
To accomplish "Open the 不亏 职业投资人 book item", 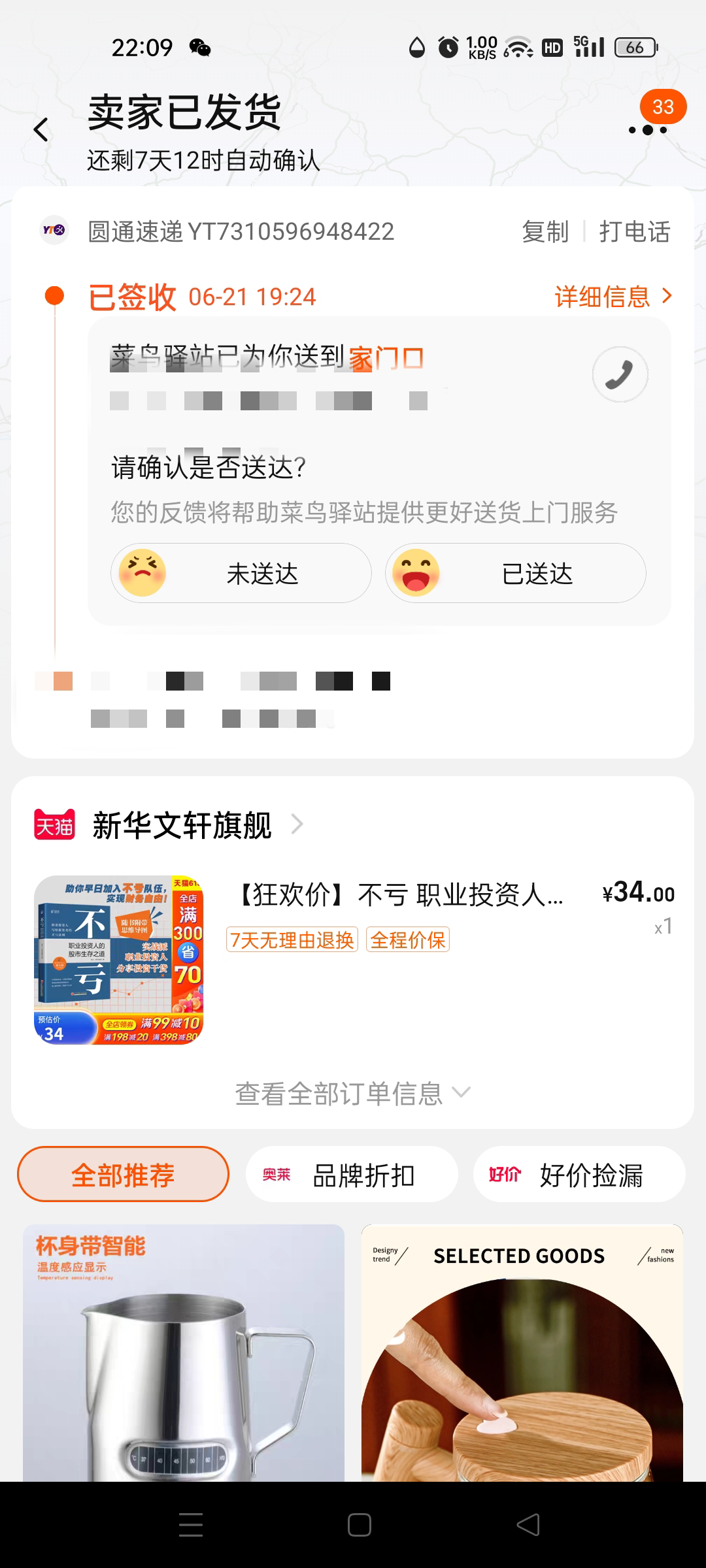I will click(397, 895).
